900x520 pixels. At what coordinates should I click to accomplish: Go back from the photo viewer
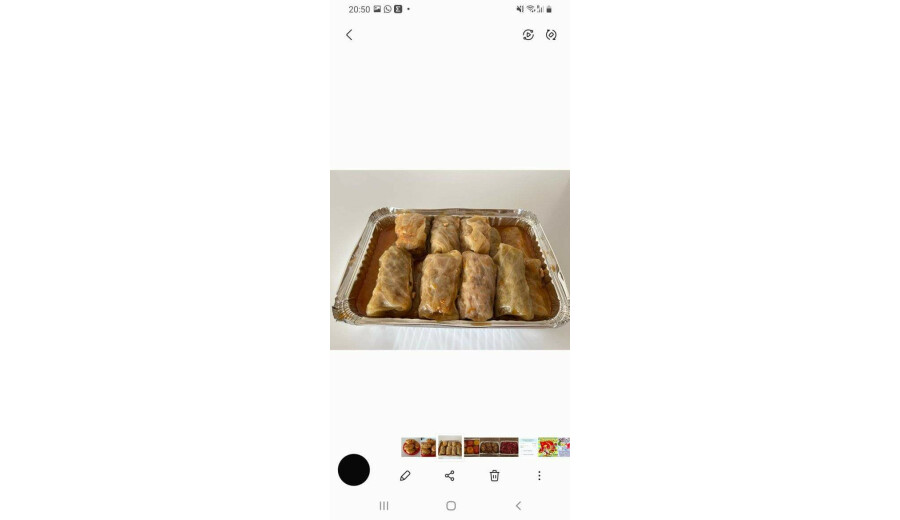click(349, 35)
